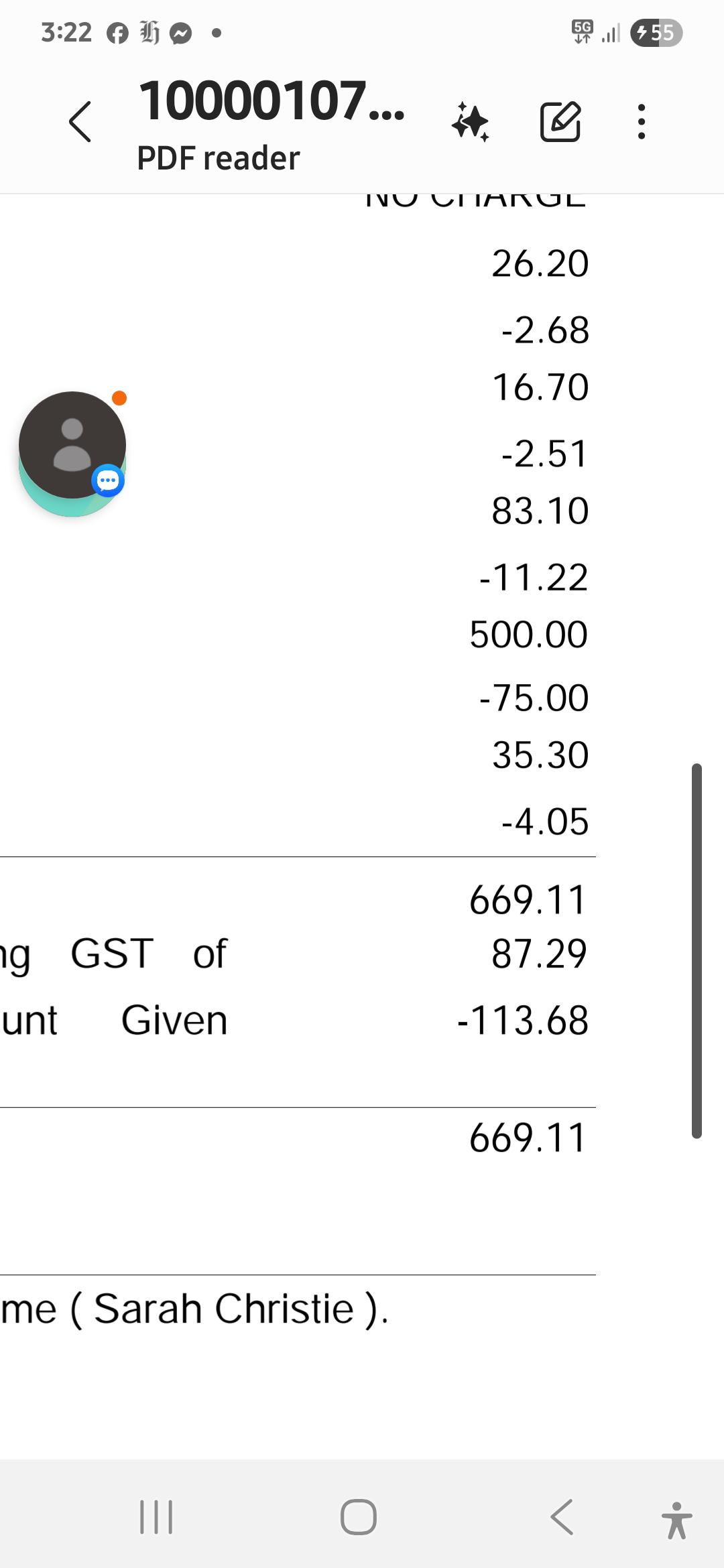Viewport: 724px width, 1568px height.
Task: Open the AI sparkle assistant tools
Action: coord(471,122)
